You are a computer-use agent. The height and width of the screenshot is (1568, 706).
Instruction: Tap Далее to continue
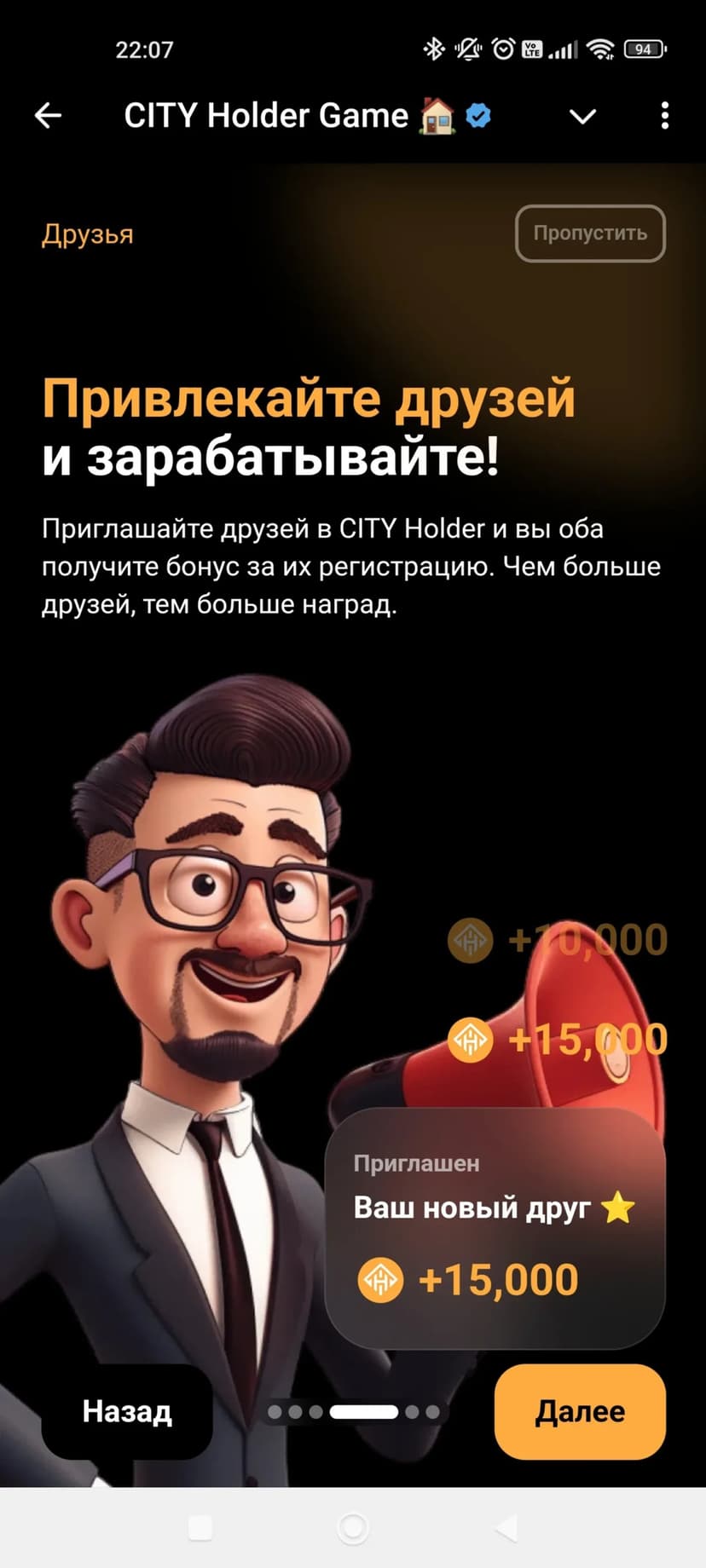[580, 1412]
